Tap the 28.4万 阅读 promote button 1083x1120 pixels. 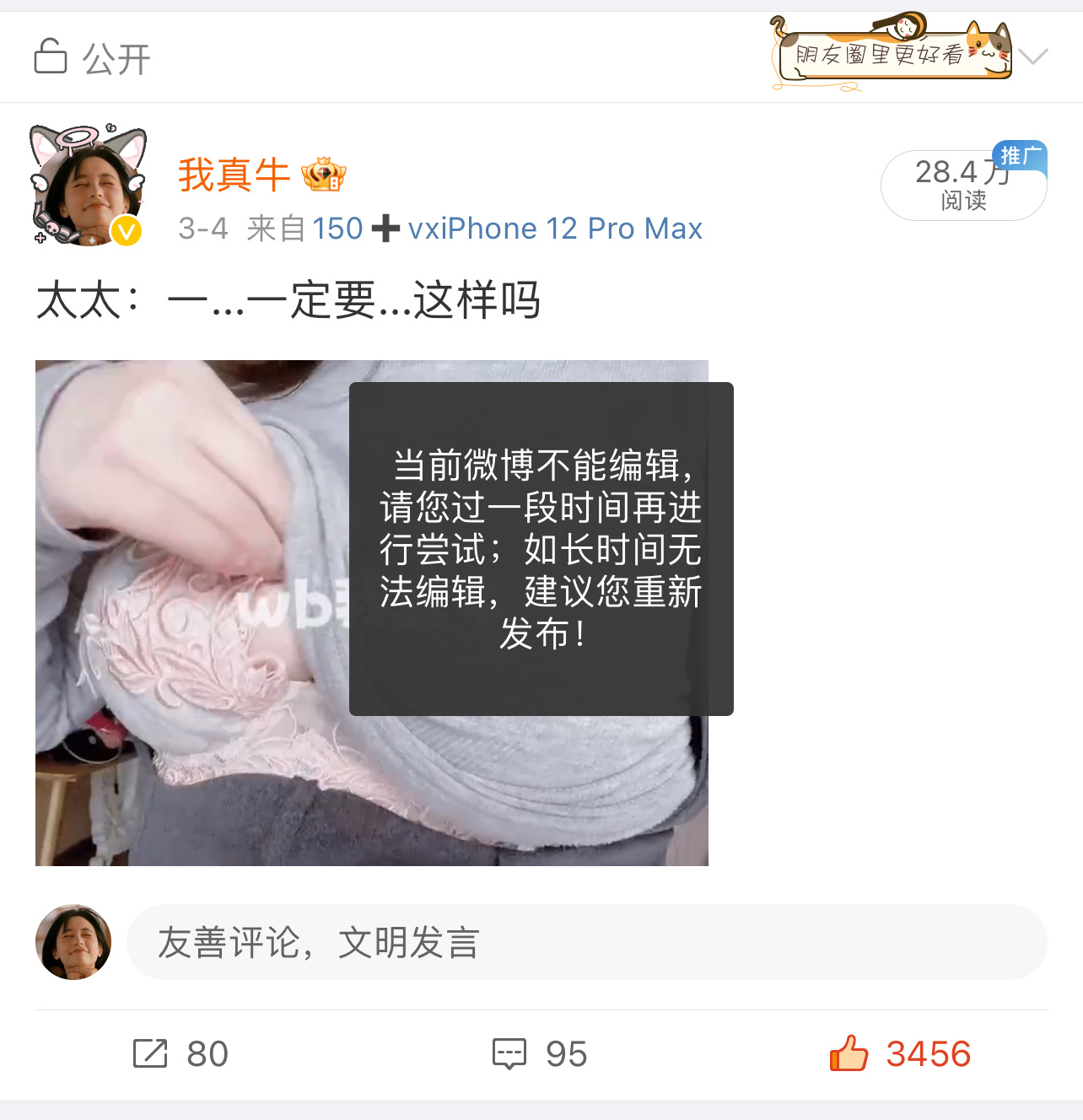pyautogui.click(x=963, y=185)
